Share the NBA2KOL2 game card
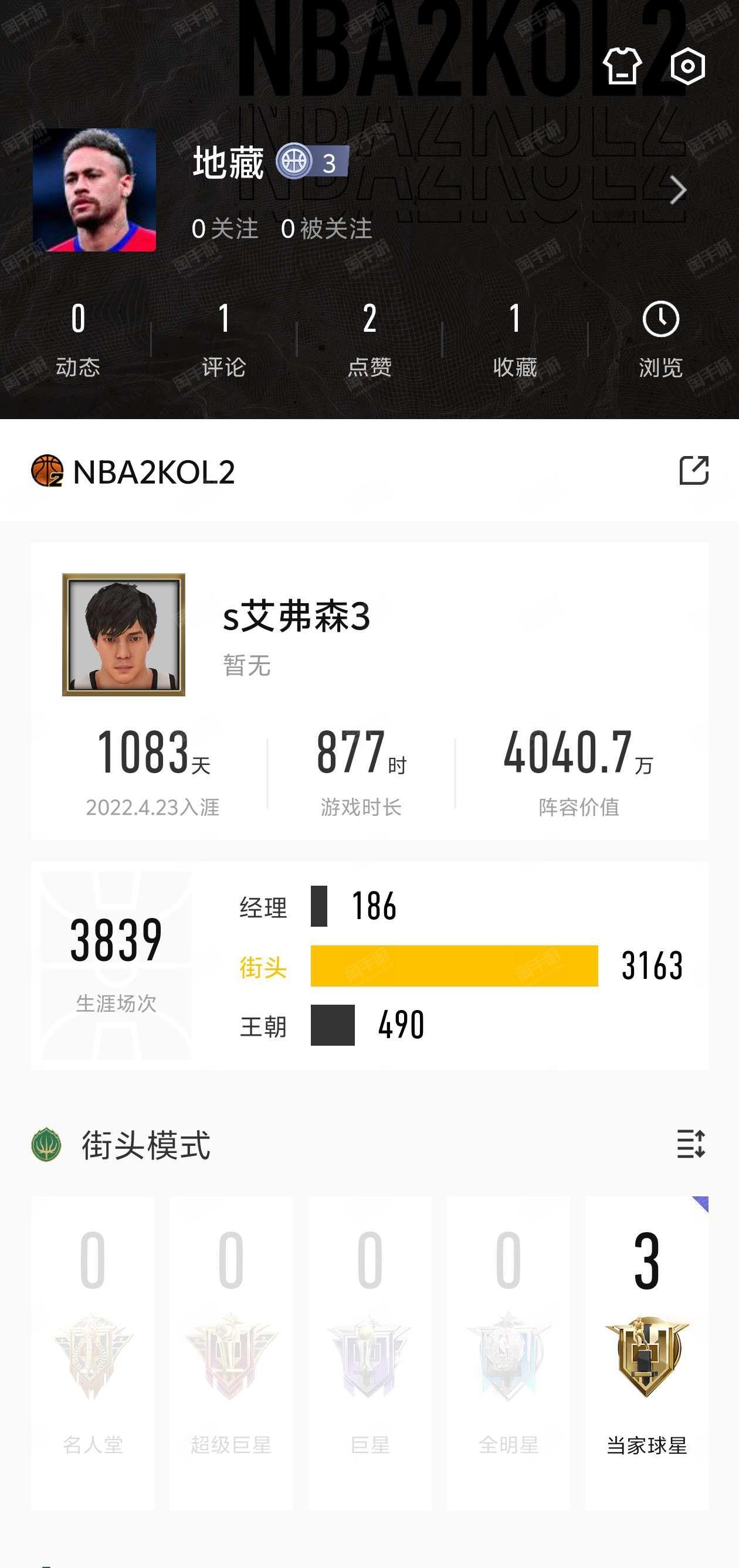This screenshot has height=1568, width=739. pyautogui.click(x=693, y=471)
